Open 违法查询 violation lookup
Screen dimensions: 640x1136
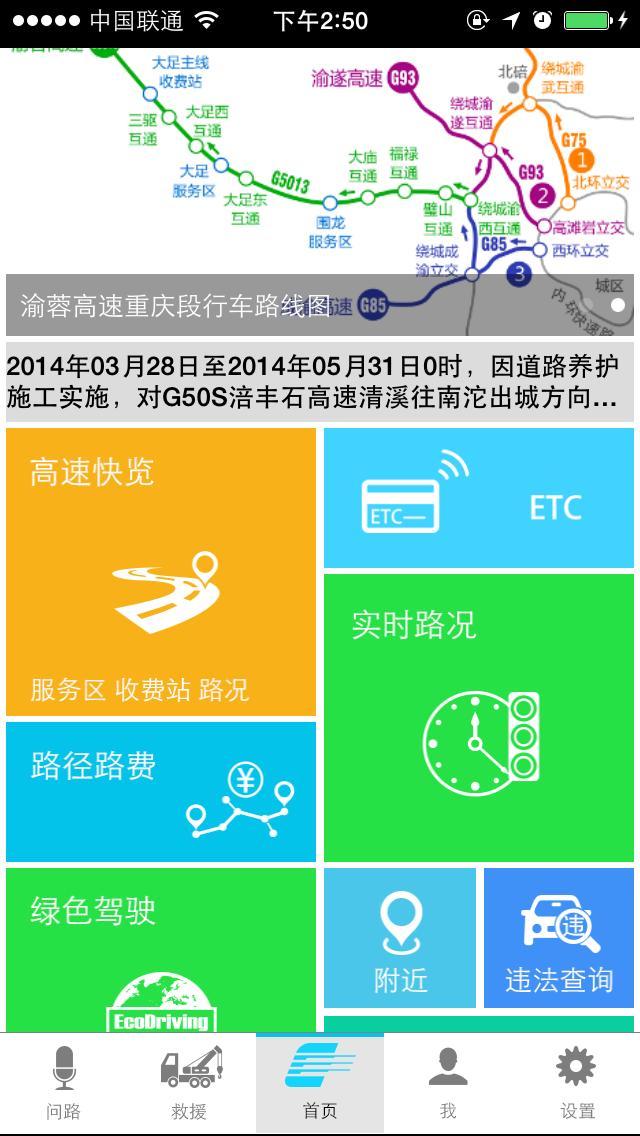[559, 938]
